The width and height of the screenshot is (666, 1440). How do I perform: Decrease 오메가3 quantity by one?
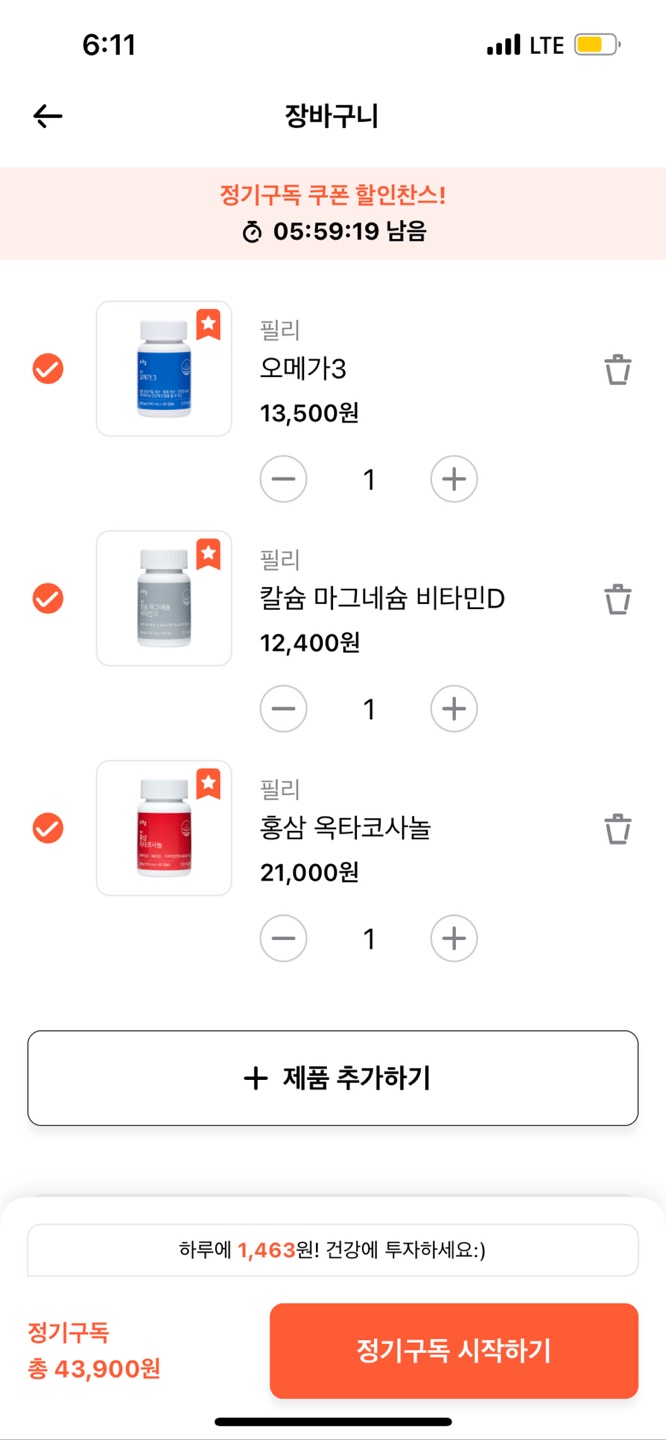click(x=283, y=479)
